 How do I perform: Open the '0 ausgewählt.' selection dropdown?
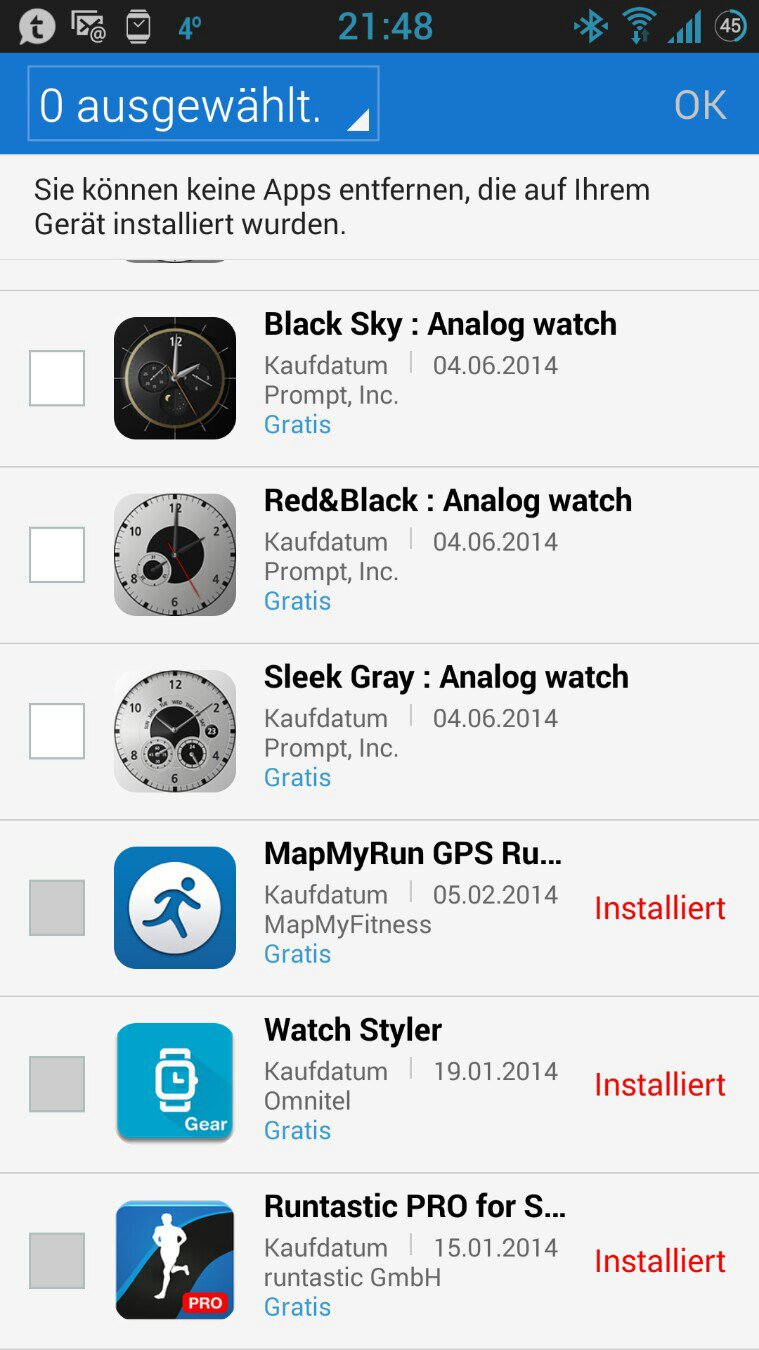point(203,104)
